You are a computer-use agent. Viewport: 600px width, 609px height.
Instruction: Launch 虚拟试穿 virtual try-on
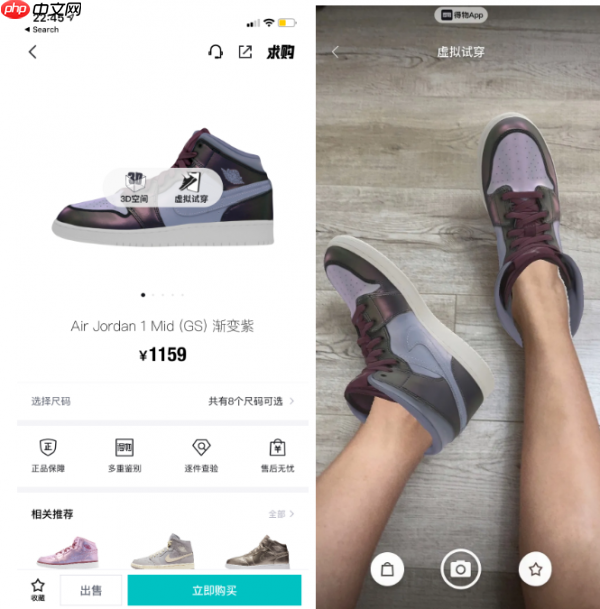pos(191,187)
